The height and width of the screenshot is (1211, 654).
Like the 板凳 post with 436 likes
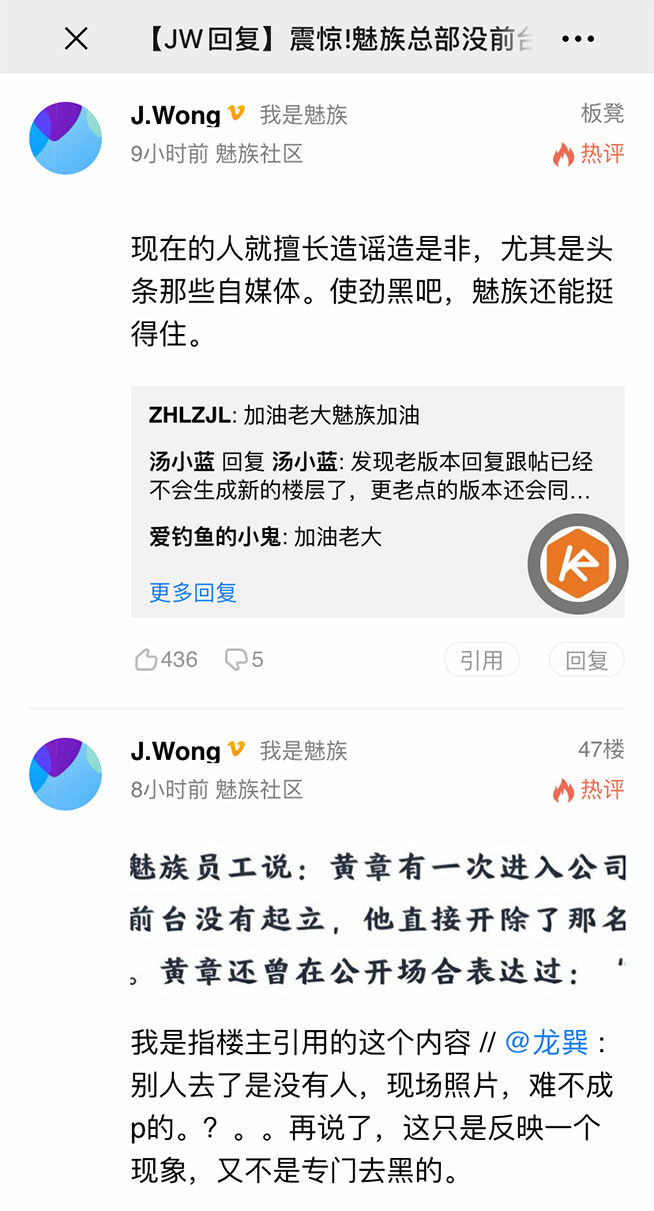(x=166, y=660)
